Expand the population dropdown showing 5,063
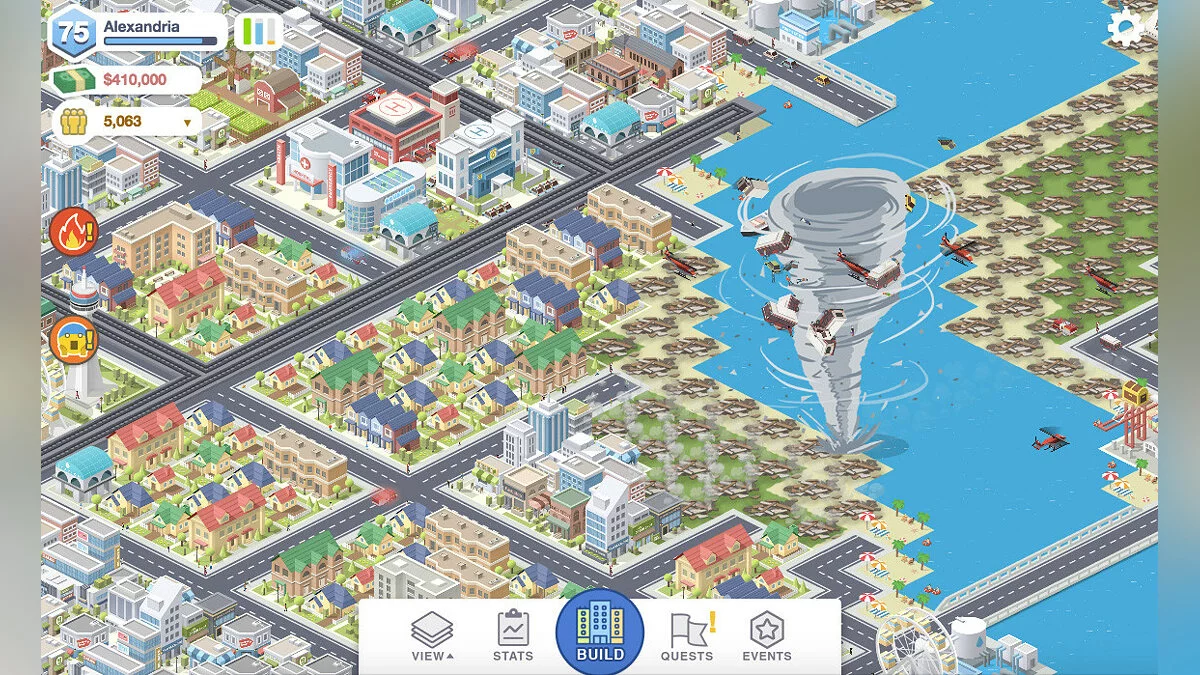This screenshot has height=675, width=1200. coord(186,122)
